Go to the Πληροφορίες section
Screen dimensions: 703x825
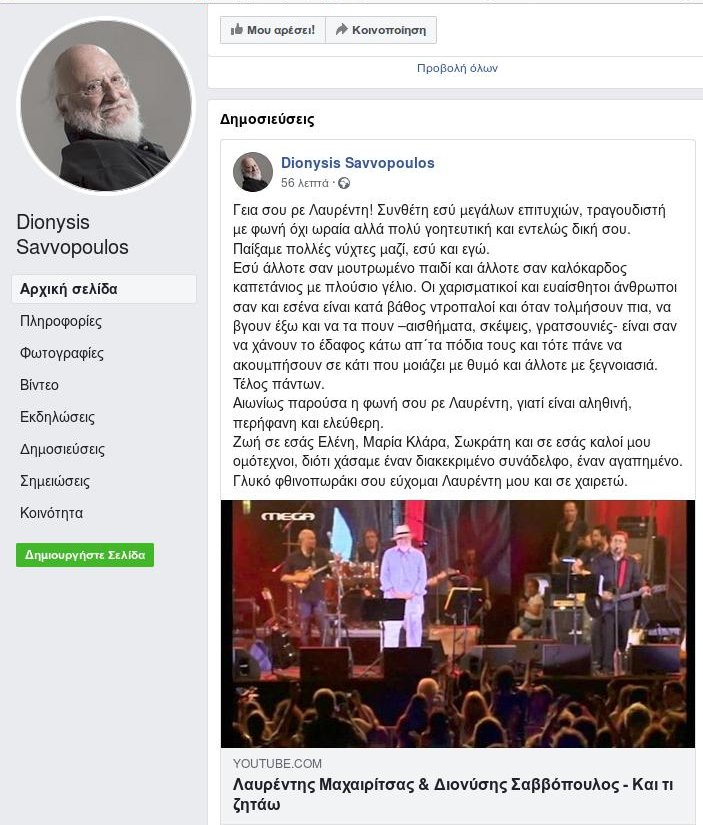coord(60,321)
